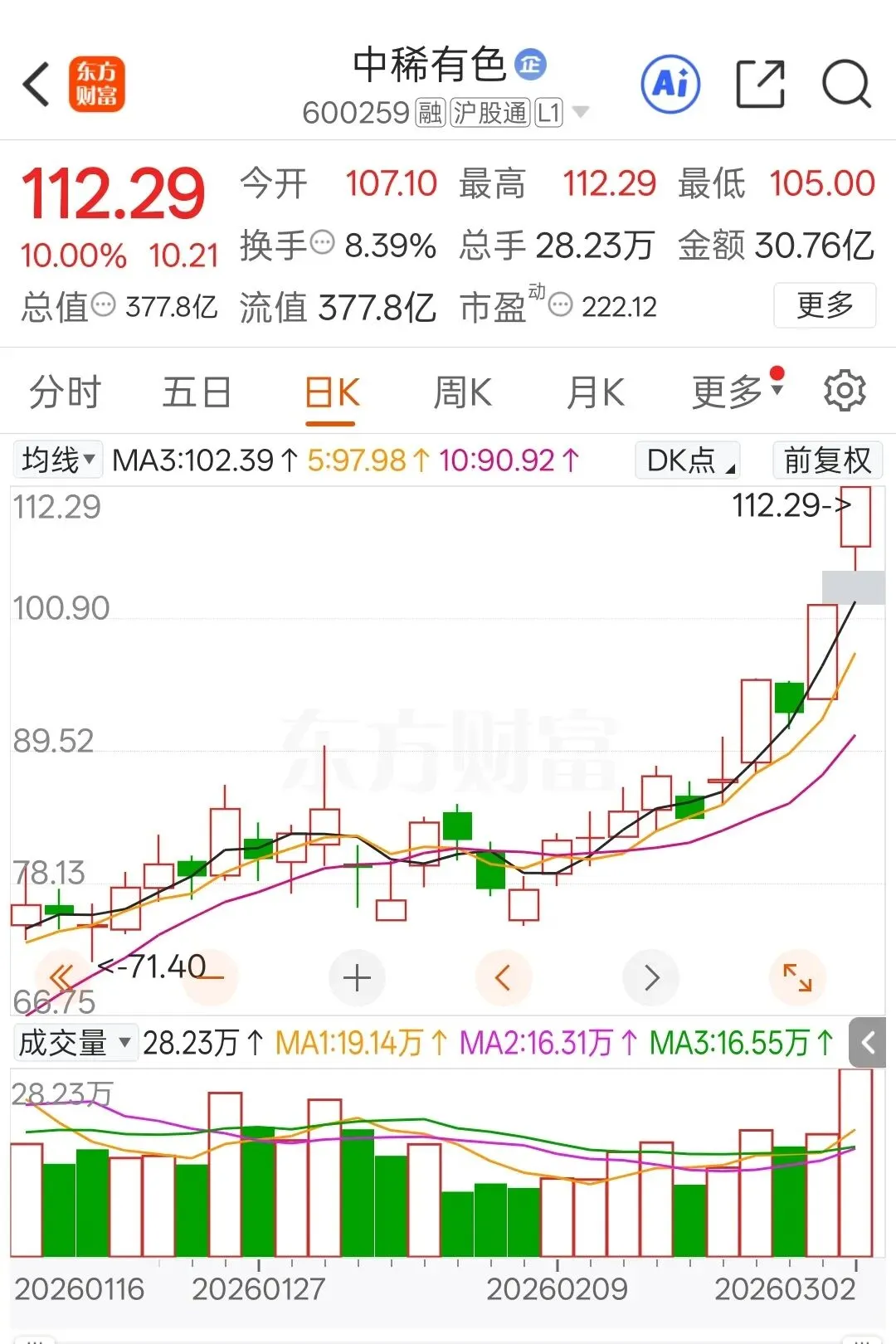Open the search magnifier
This screenshot has height=1344, width=896.
[x=845, y=84]
